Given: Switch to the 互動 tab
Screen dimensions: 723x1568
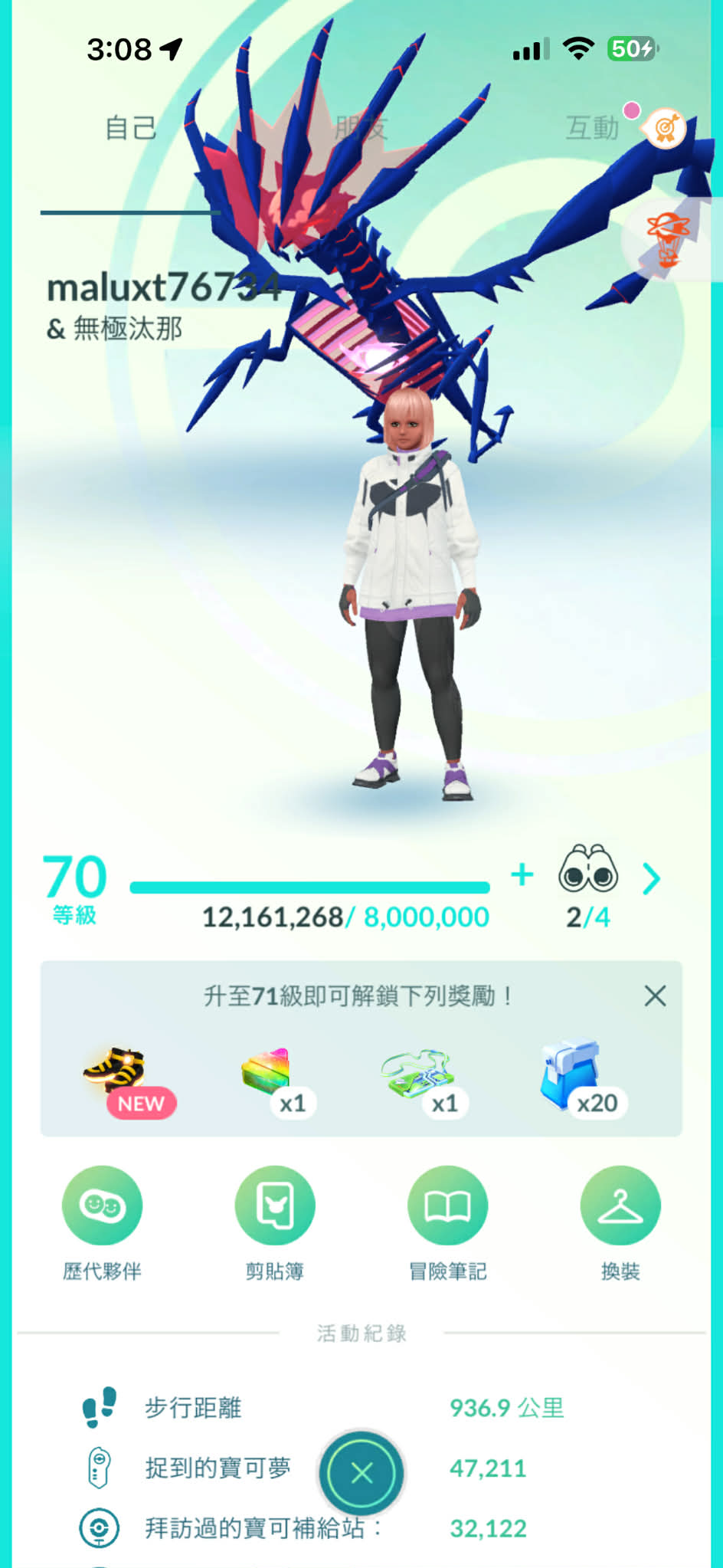Looking at the screenshot, I should point(591,128).
